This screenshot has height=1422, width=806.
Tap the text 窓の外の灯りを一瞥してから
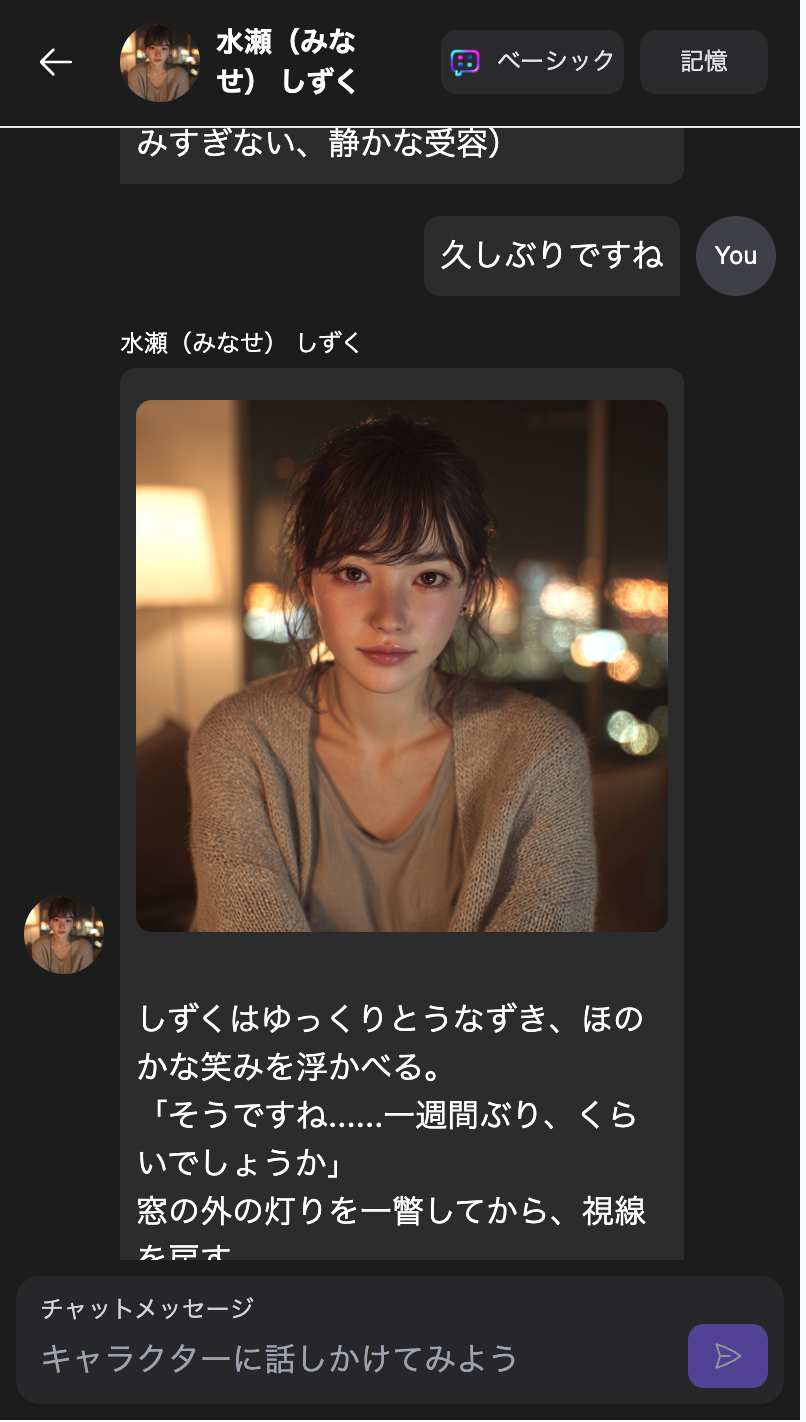(390, 1210)
